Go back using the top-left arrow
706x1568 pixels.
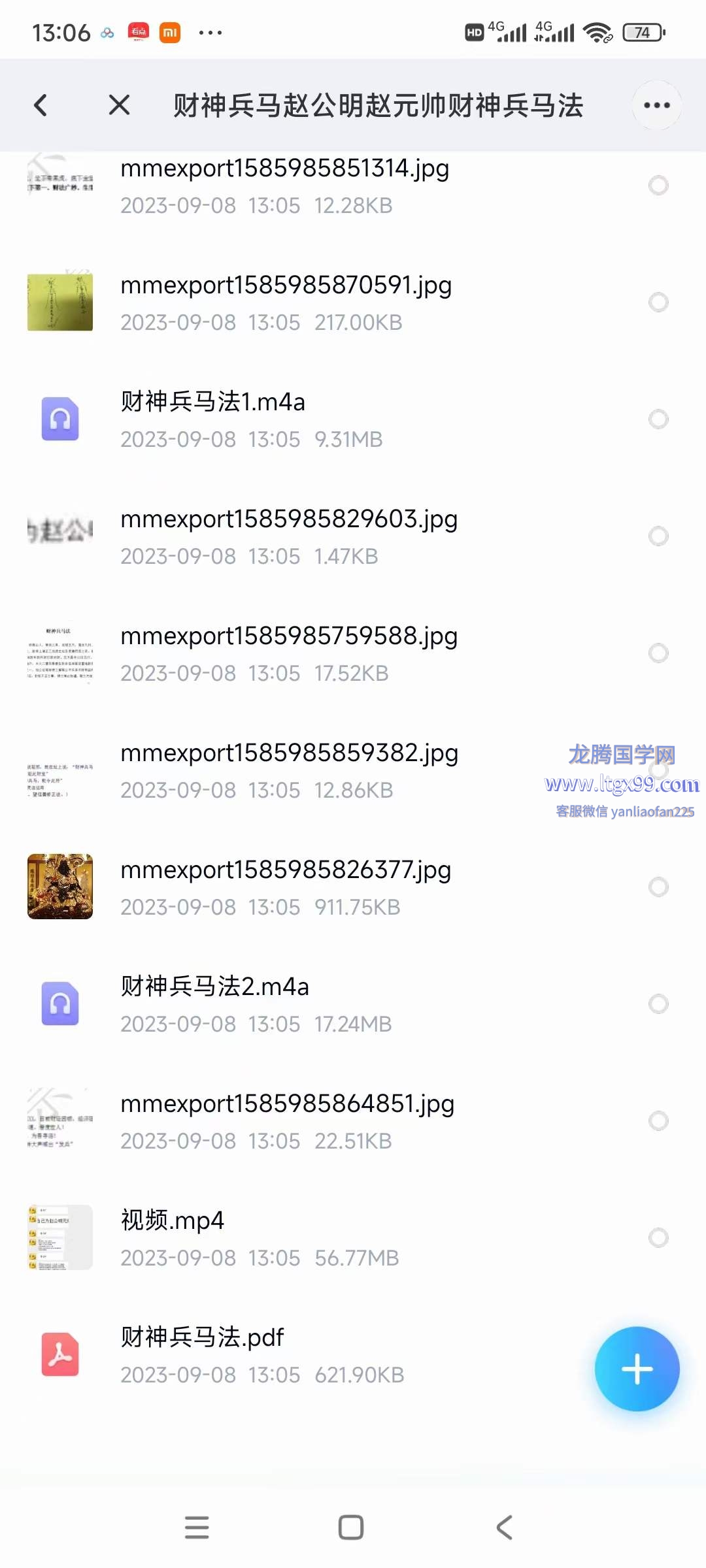tap(41, 105)
